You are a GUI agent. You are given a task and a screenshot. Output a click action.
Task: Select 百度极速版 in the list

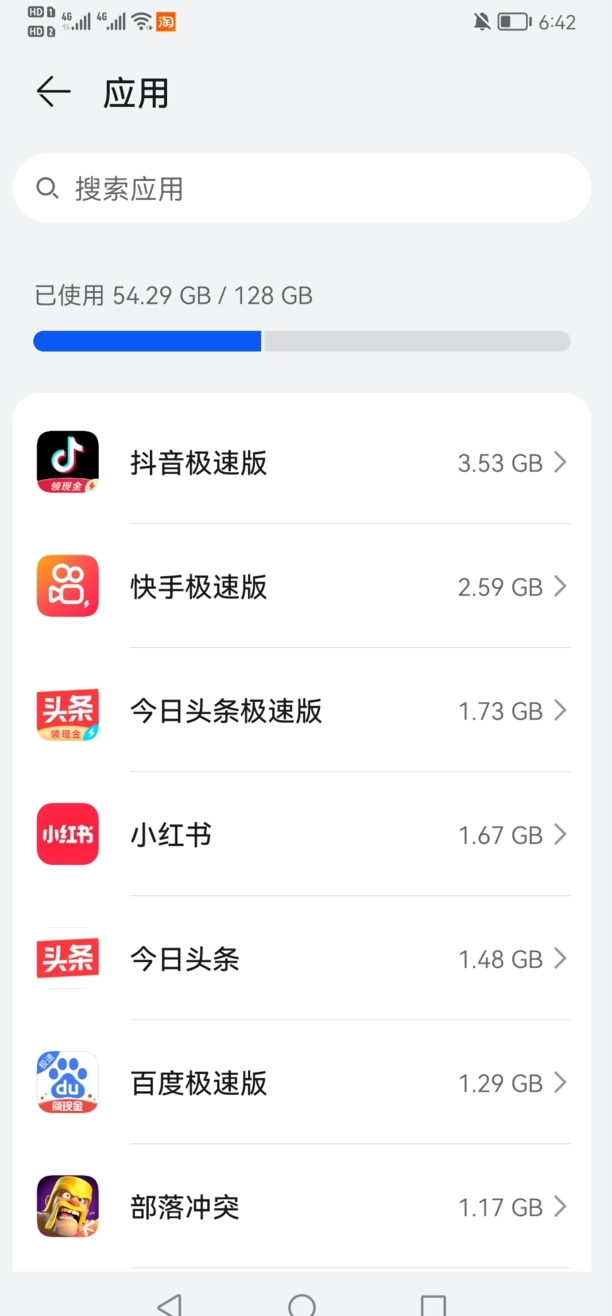point(302,1083)
